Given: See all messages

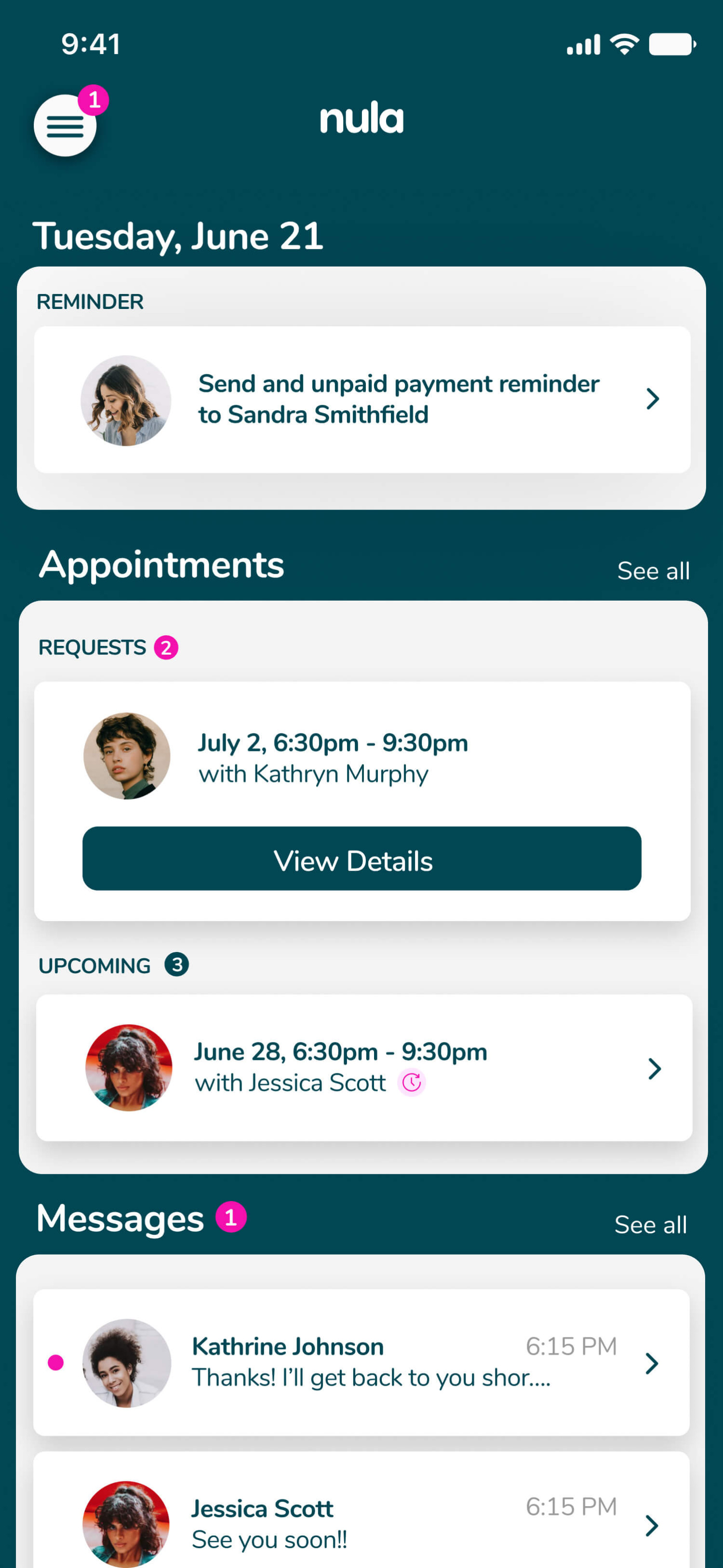Looking at the screenshot, I should pyautogui.click(x=651, y=1225).
